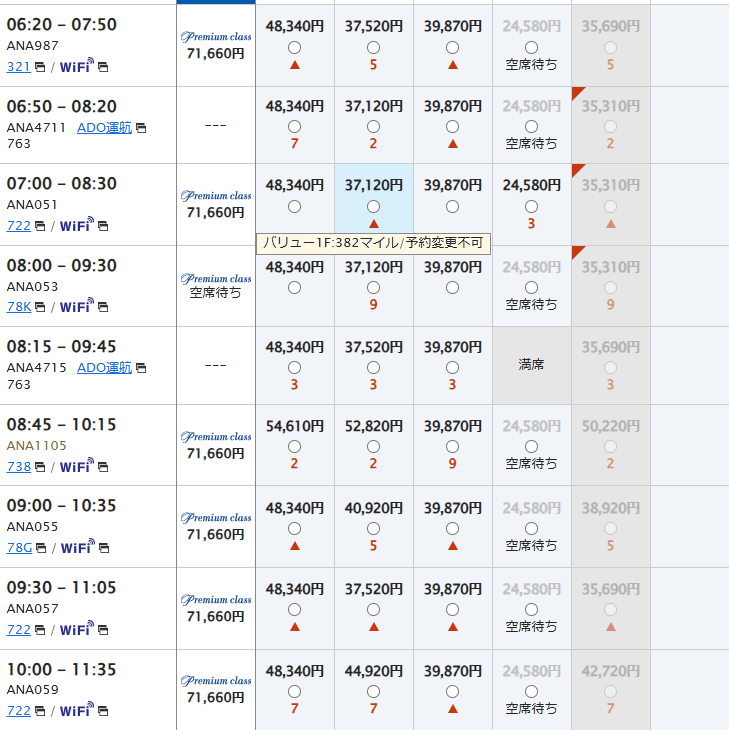Select the 37,520円 fare for flight ANA987
The image size is (730, 730).
click(x=373, y=48)
